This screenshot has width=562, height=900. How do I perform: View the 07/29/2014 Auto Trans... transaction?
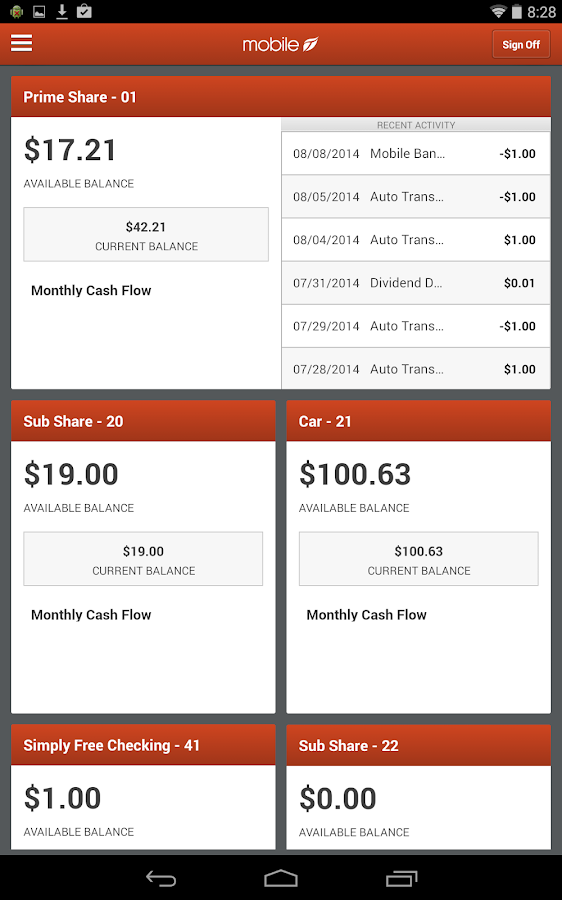pos(416,326)
